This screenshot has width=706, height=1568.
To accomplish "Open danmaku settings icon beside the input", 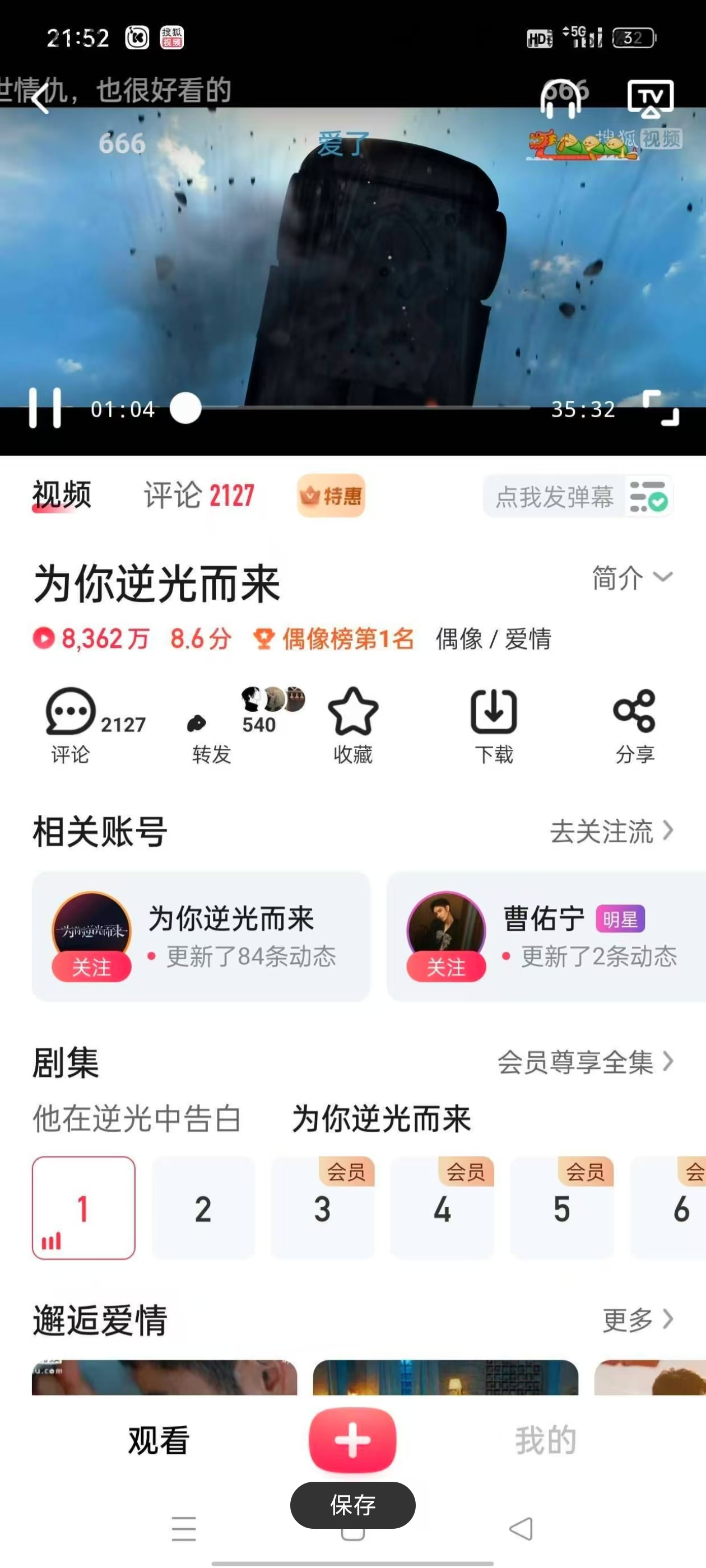I will tap(649, 496).
